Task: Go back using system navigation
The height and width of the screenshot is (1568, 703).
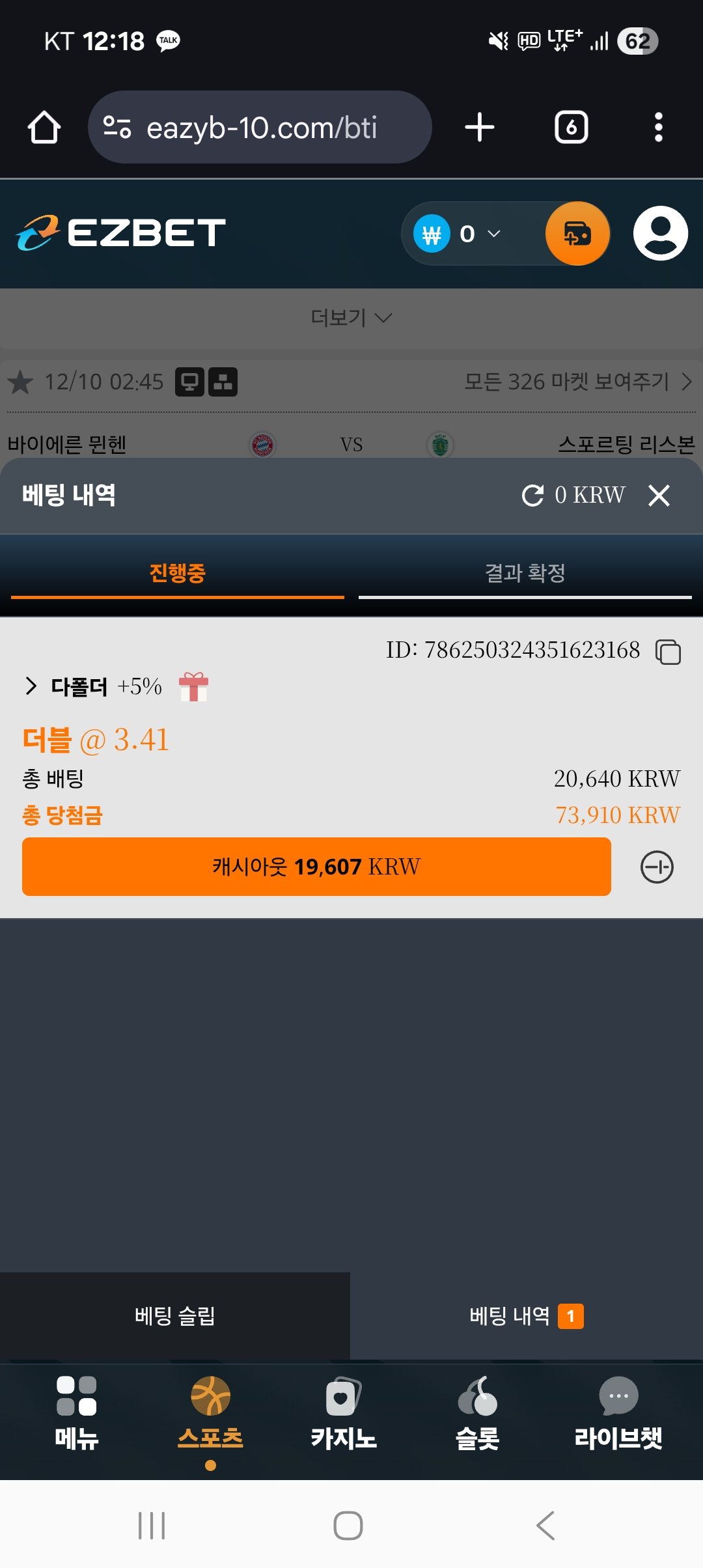Action: [545, 1525]
